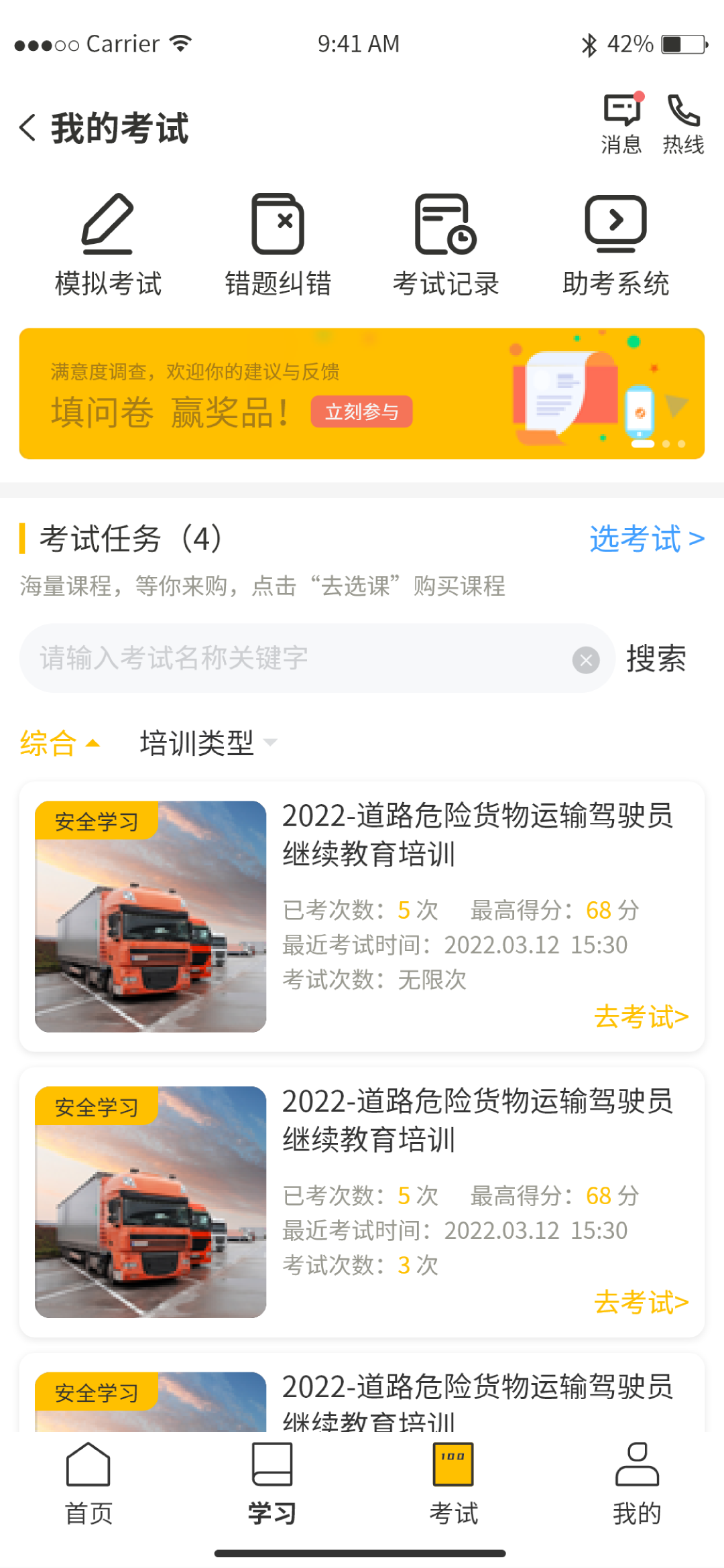Viewport: 724px width, 1568px height.
Task: Focus the exam name search field
Action: 295,658
